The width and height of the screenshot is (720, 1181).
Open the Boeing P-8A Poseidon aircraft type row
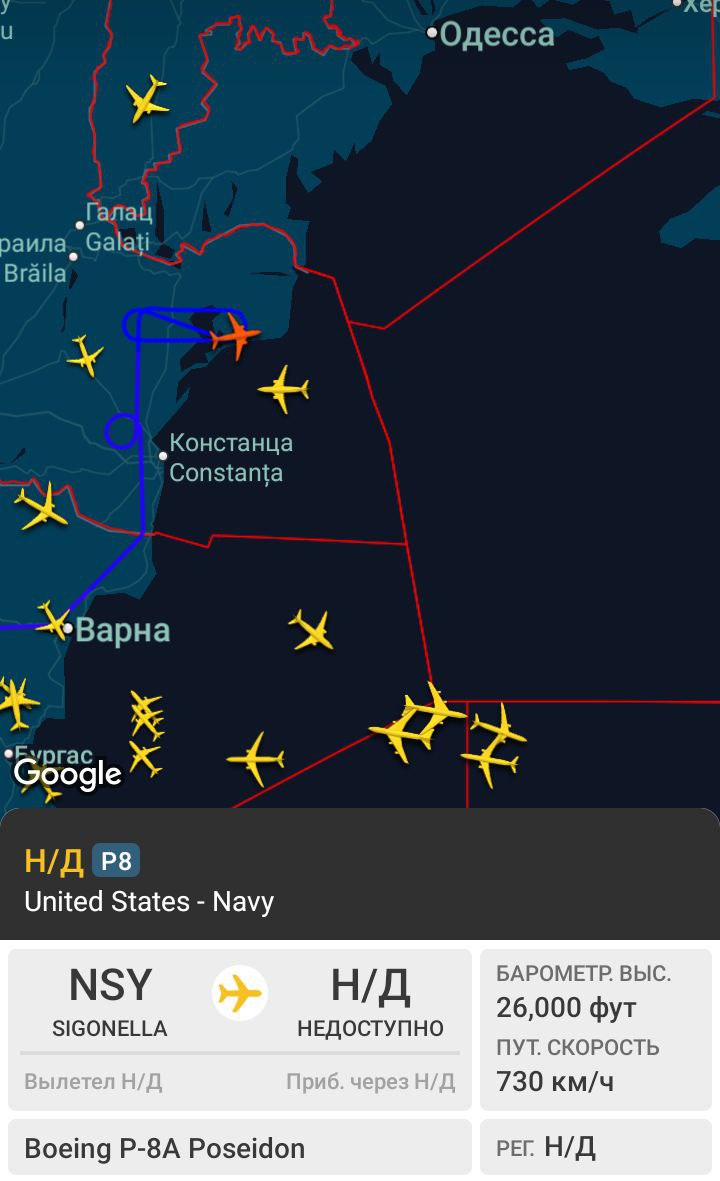click(x=239, y=1148)
